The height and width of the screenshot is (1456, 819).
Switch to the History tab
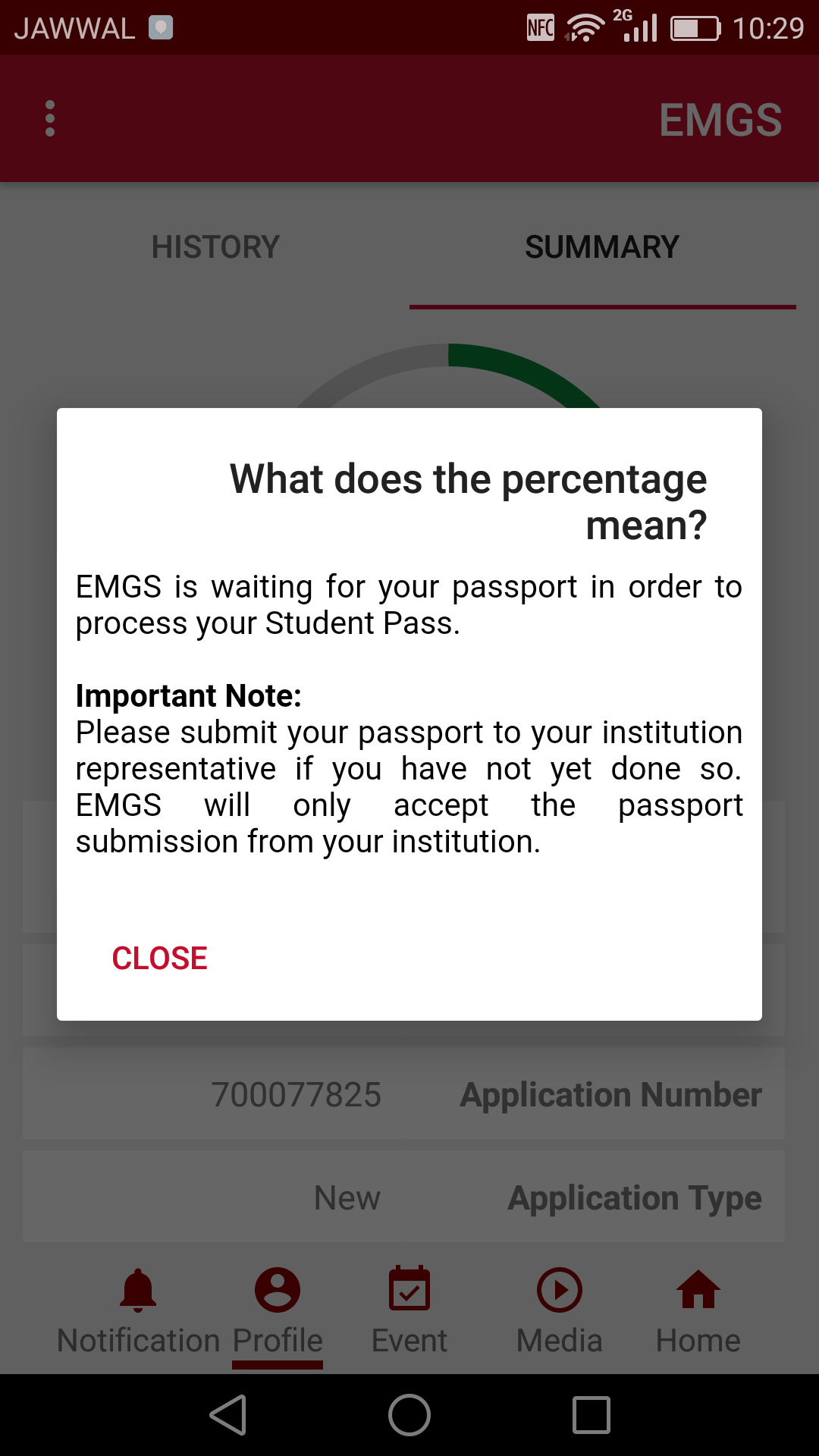pos(215,247)
